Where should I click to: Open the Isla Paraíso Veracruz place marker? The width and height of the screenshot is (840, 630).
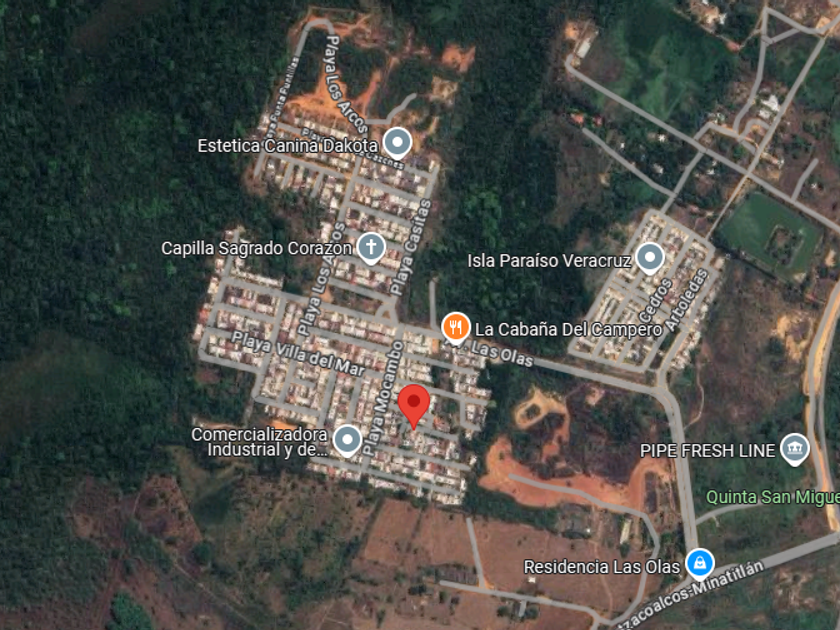[650, 258]
